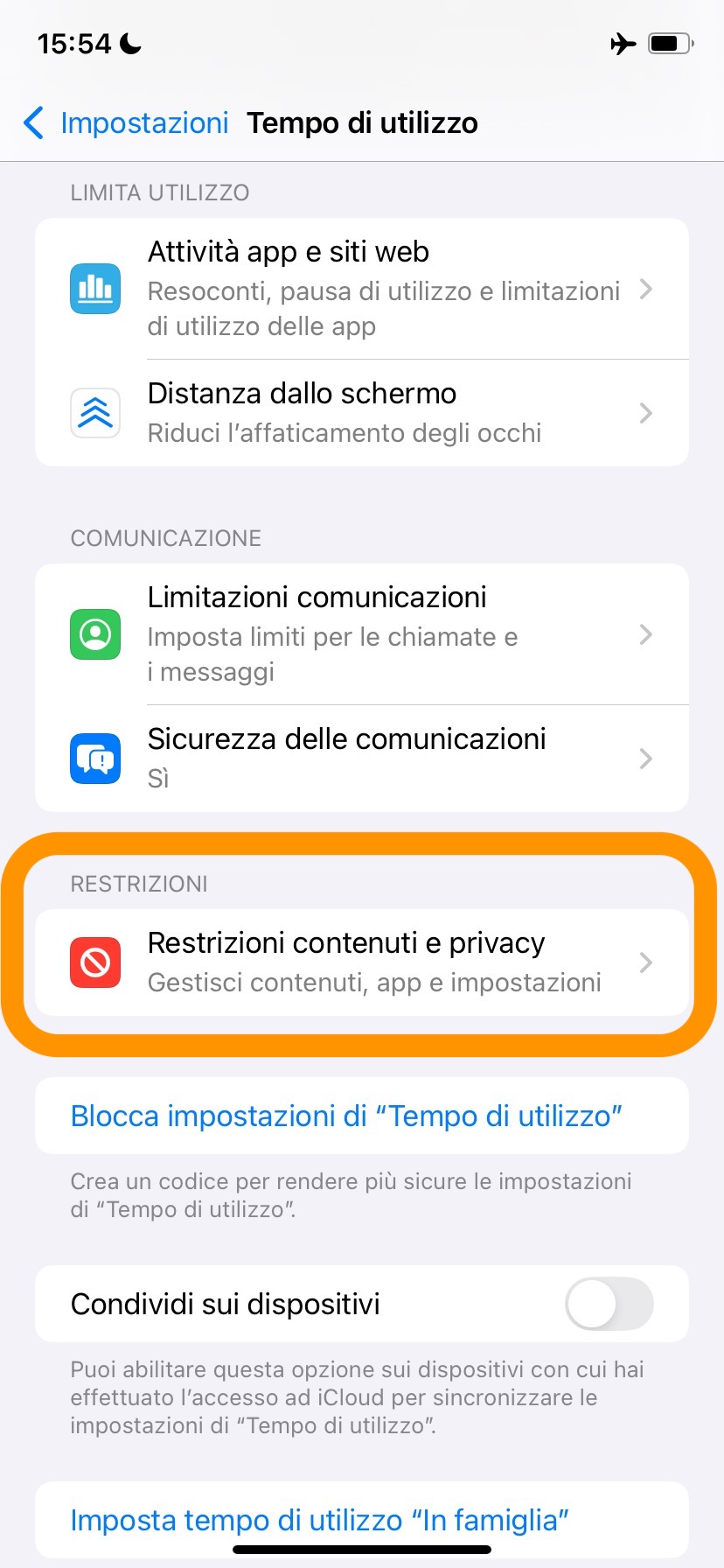Select Imposta tempo di utilizzo "In famiglia"

pos(320,1521)
